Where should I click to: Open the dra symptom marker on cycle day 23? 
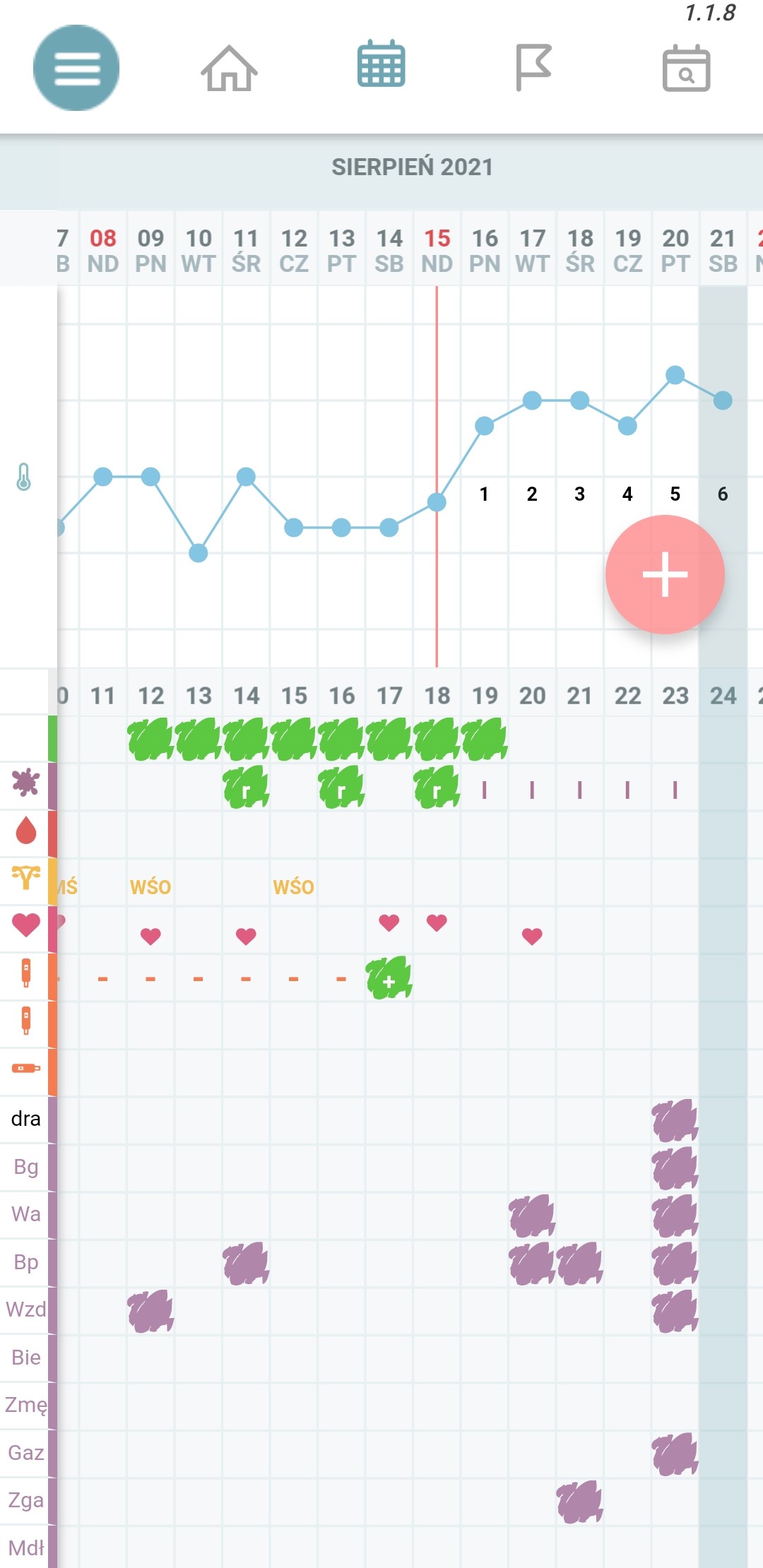[675, 1120]
